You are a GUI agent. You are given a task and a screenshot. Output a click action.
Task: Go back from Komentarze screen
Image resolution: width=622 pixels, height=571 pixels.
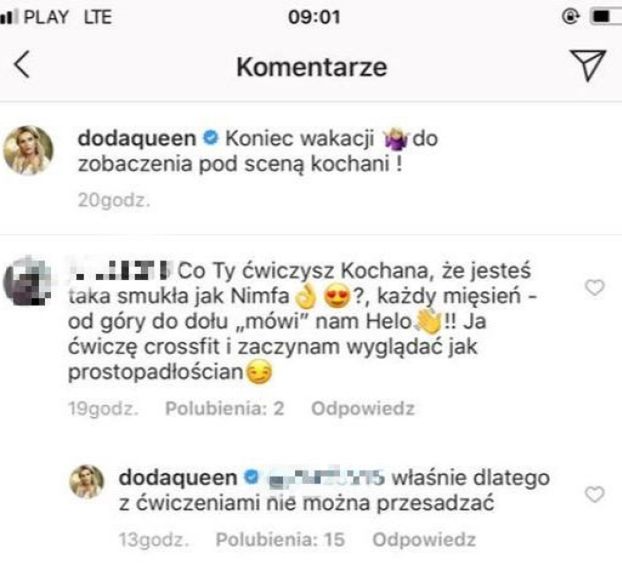[23, 69]
